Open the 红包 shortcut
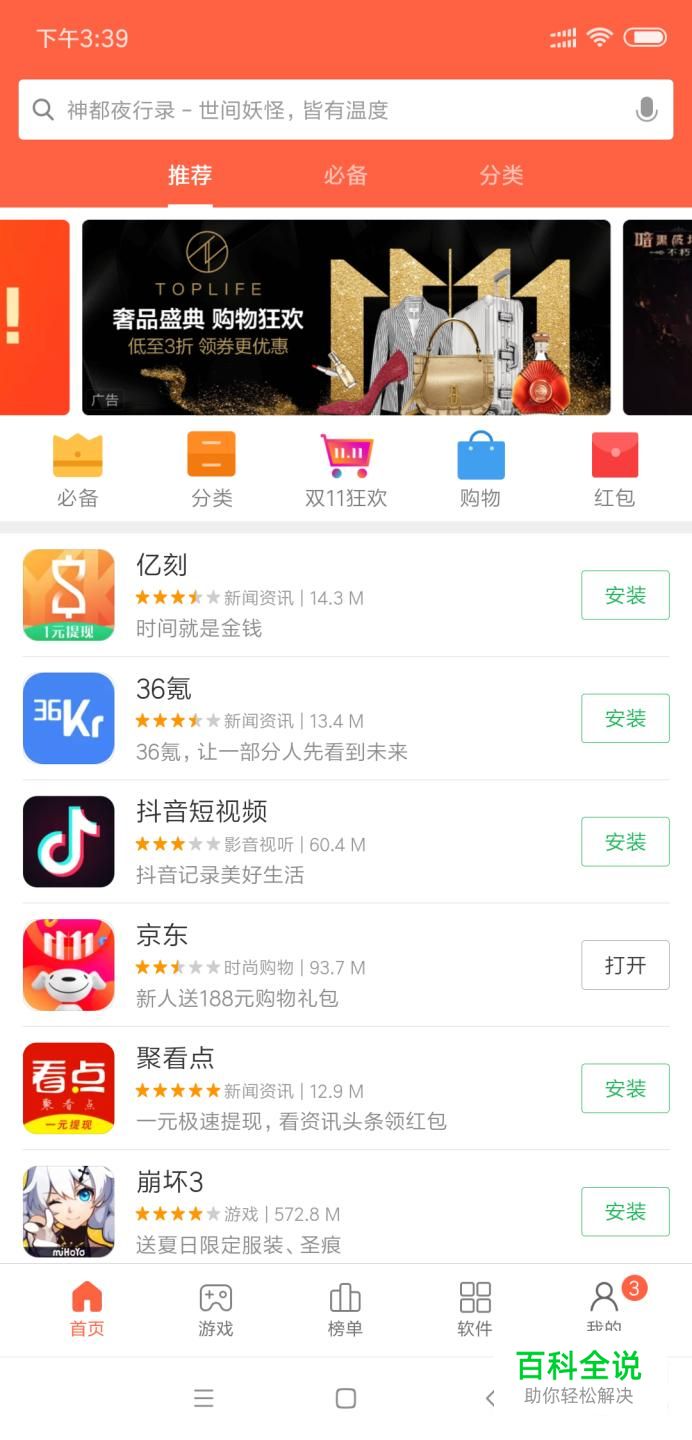This screenshot has height=1440, width=692. coord(614,470)
